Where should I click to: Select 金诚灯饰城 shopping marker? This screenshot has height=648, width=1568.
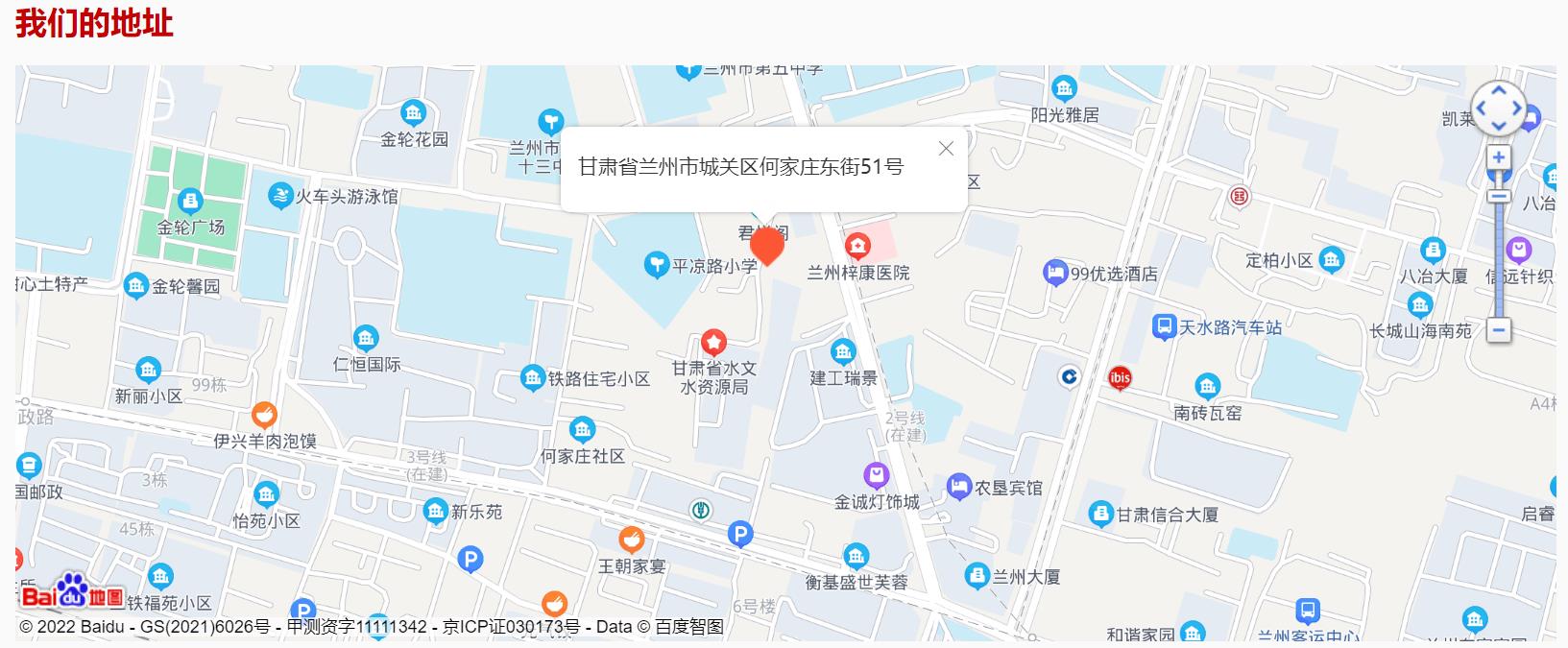point(876,475)
